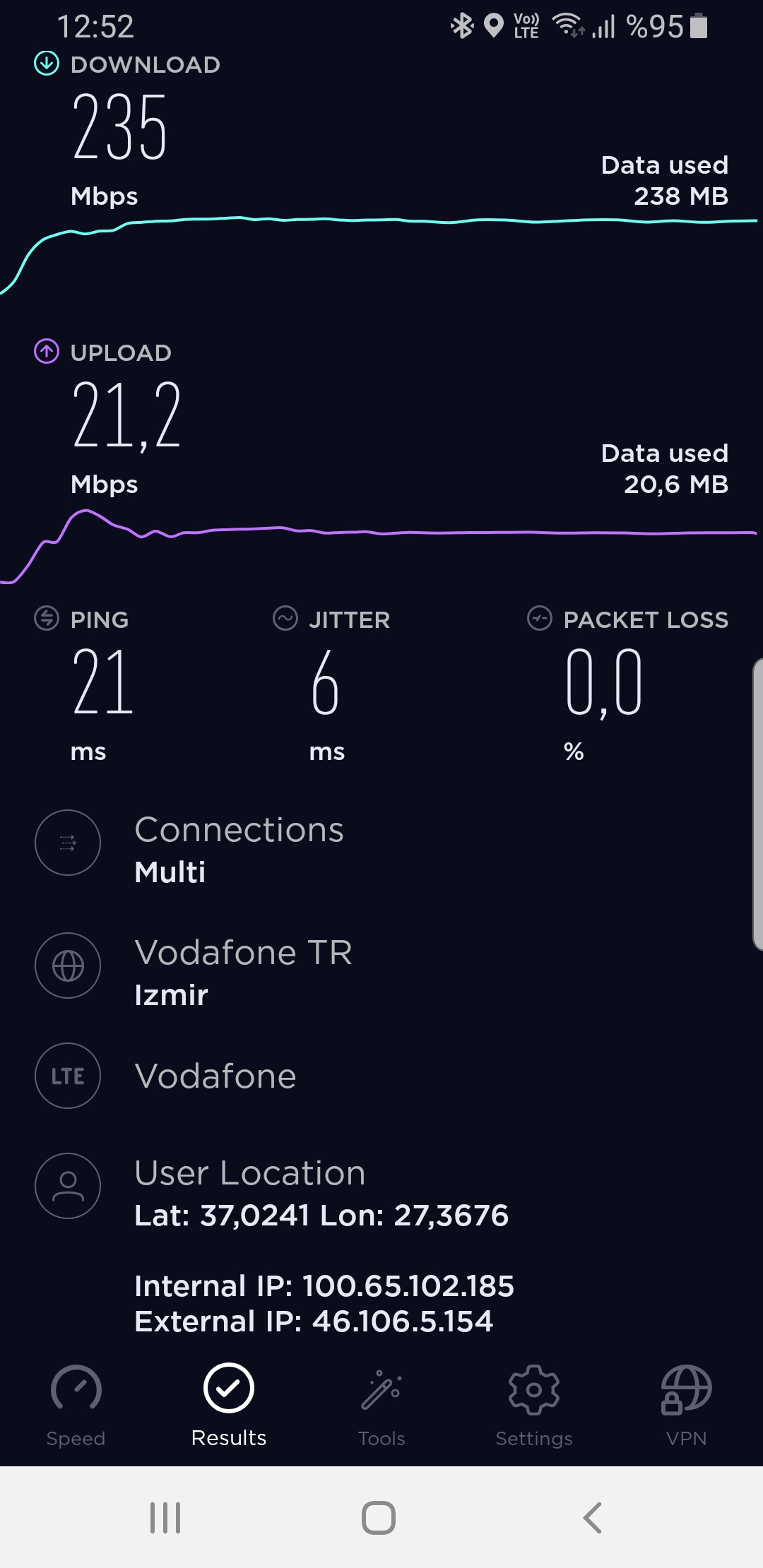Tap the system back button

592,1517
